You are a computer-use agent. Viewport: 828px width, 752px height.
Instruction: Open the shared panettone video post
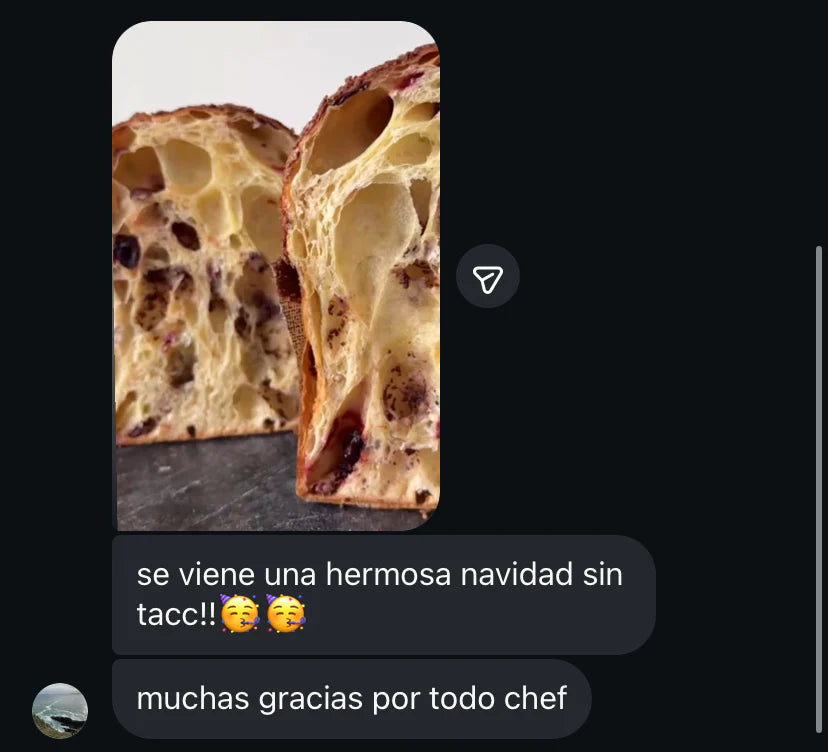click(x=276, y=275)
